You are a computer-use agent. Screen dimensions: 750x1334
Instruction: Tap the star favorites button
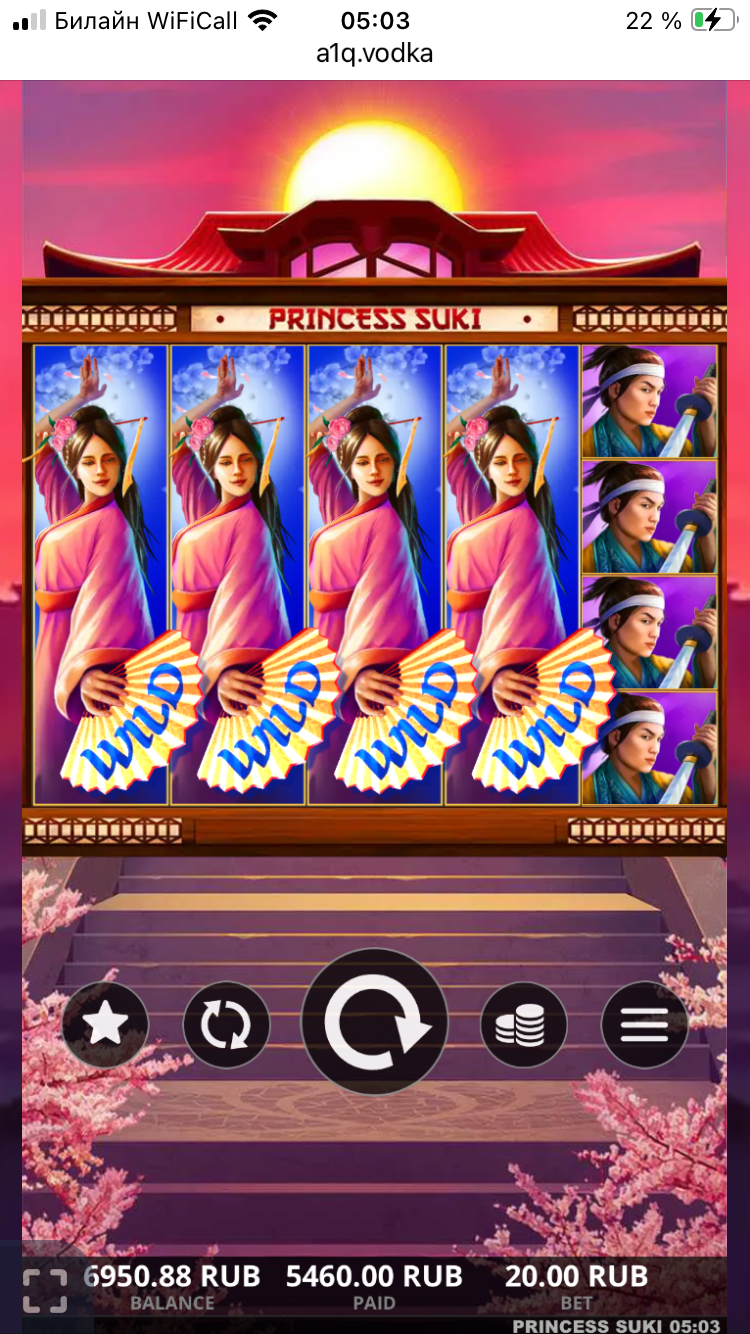click(x=105, y=1025)
